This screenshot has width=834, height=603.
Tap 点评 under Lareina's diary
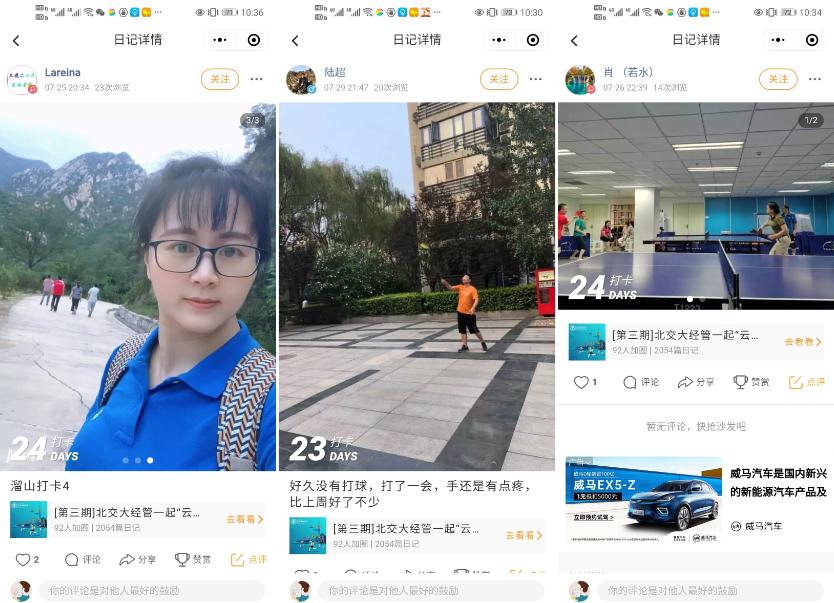pyautogui.click(x=248, y=560)
